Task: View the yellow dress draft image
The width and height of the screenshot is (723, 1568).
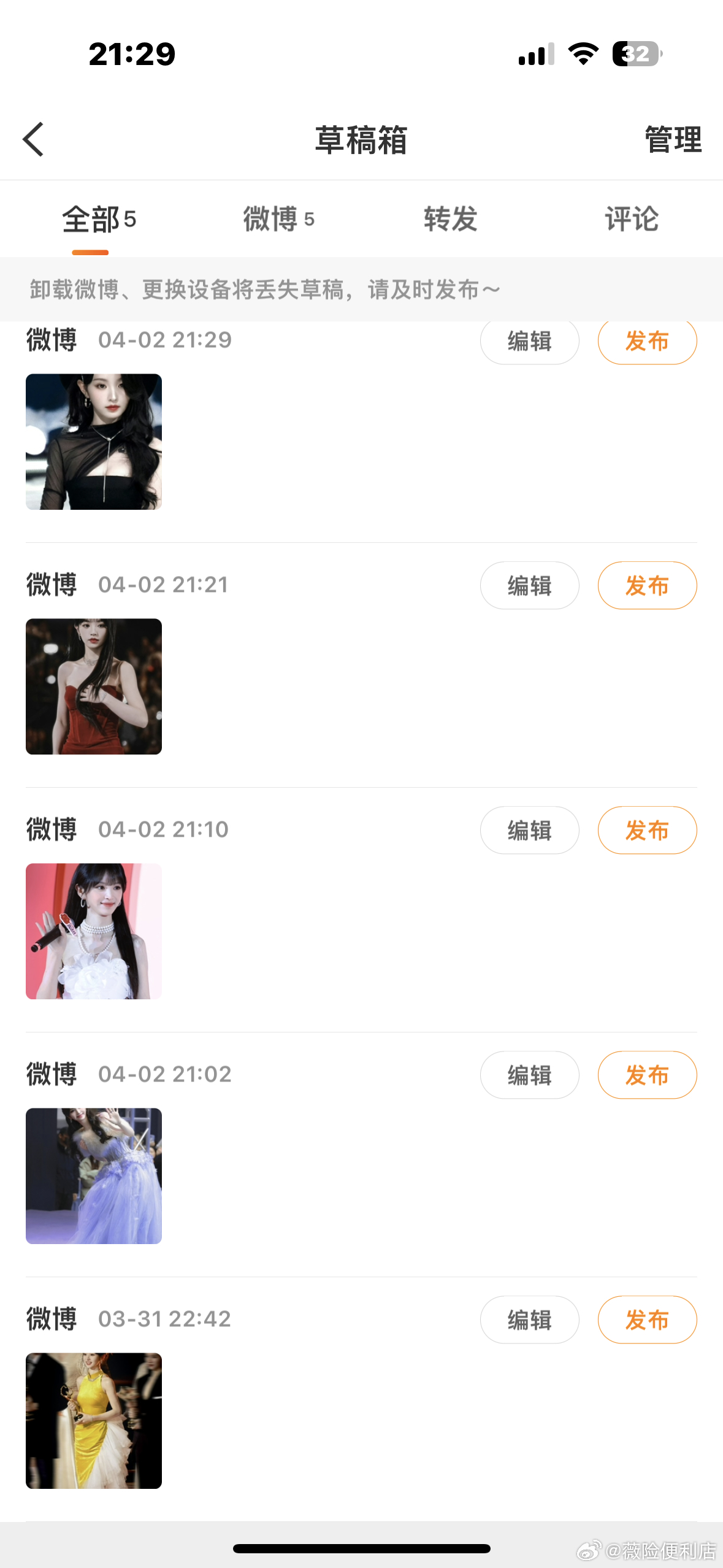Action: (x=93, y=1423)
